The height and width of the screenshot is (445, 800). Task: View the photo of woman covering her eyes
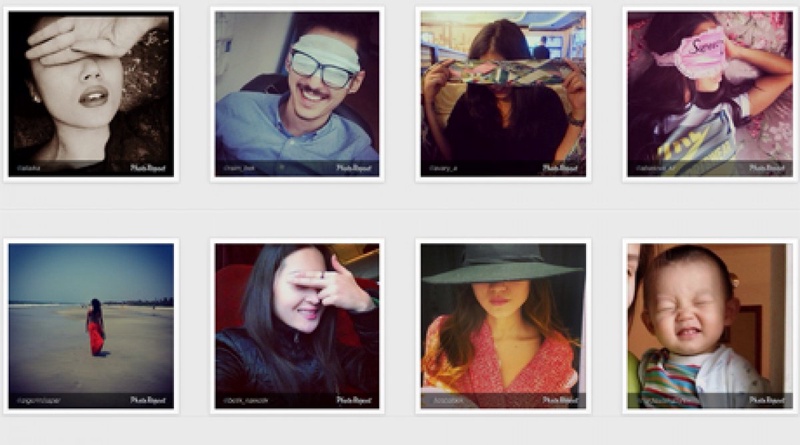297,324
